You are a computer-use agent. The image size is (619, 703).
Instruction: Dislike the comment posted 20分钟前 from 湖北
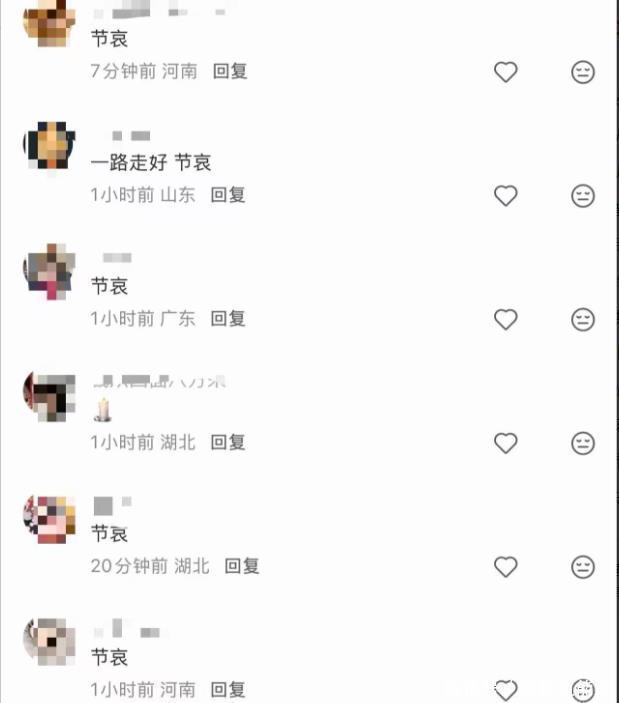point(583,567)
